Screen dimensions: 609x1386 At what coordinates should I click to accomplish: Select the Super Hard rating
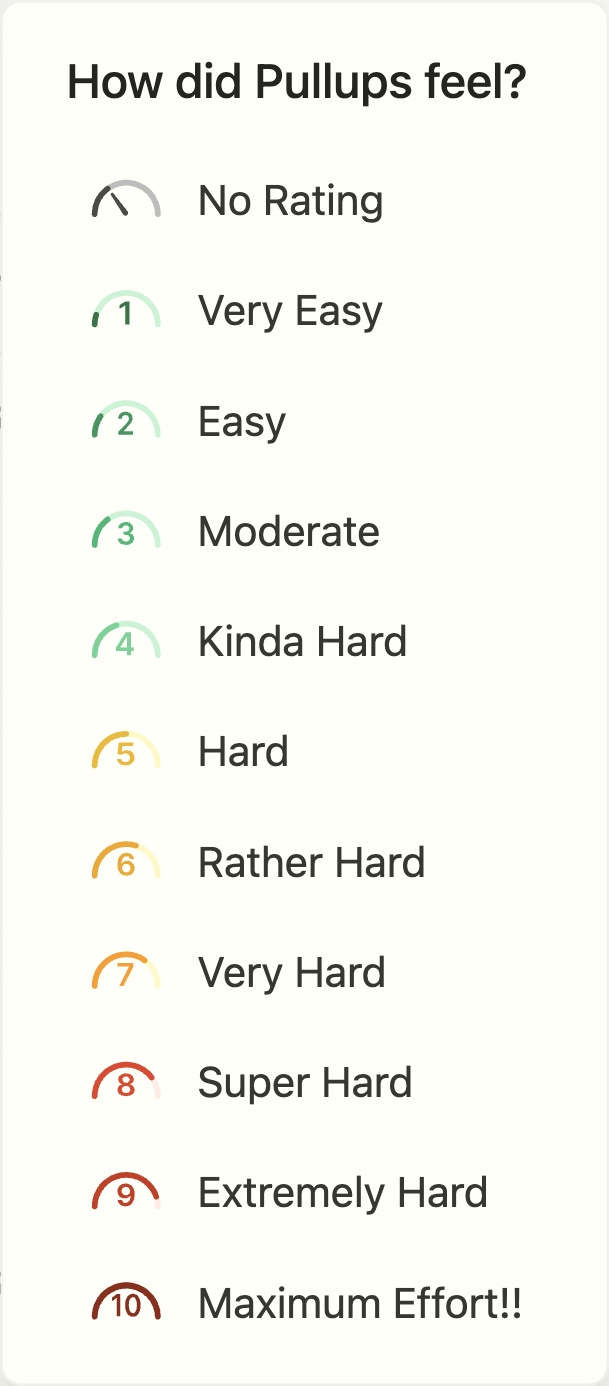[305, 1083]
